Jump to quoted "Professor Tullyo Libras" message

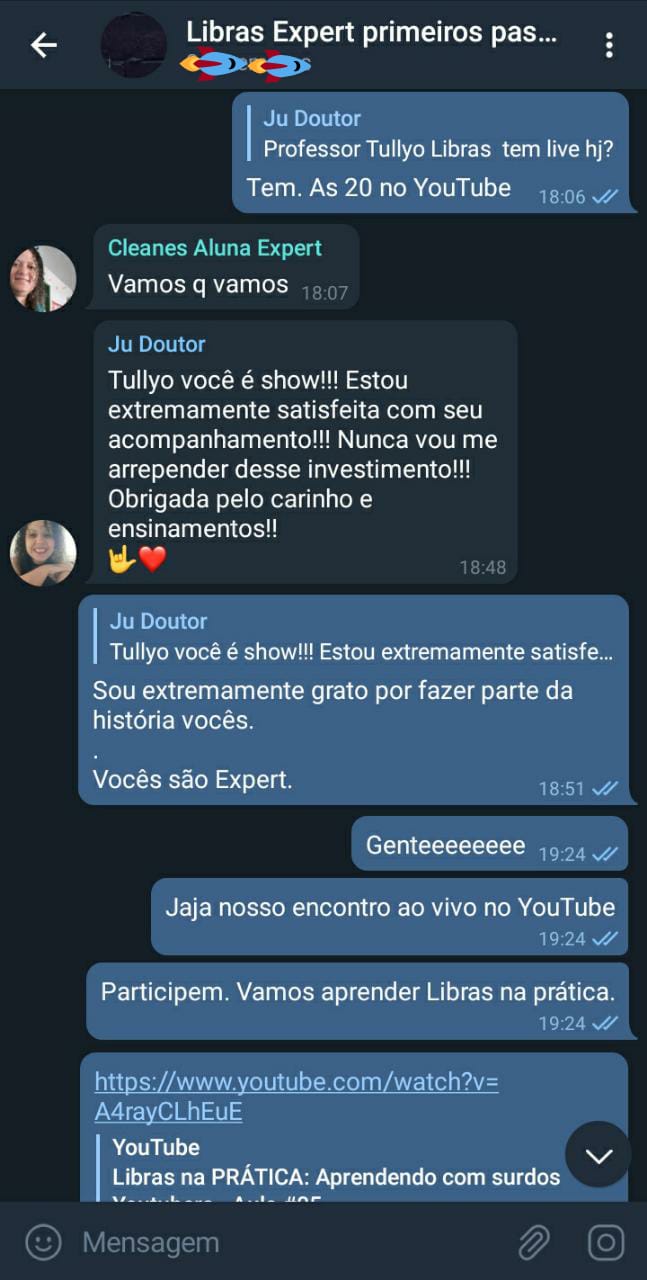click(x=438, y=134)
